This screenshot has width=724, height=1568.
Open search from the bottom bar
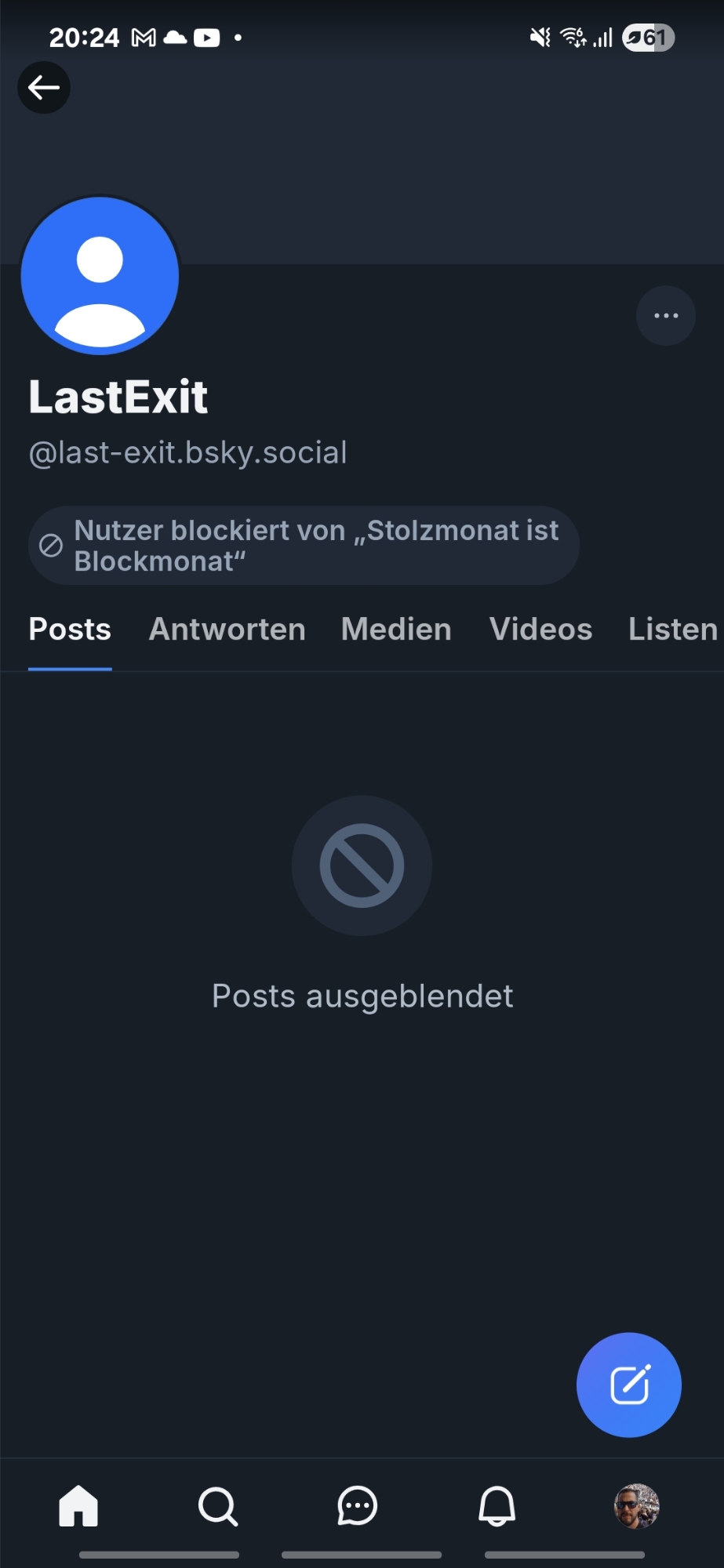click(217, 1506)
